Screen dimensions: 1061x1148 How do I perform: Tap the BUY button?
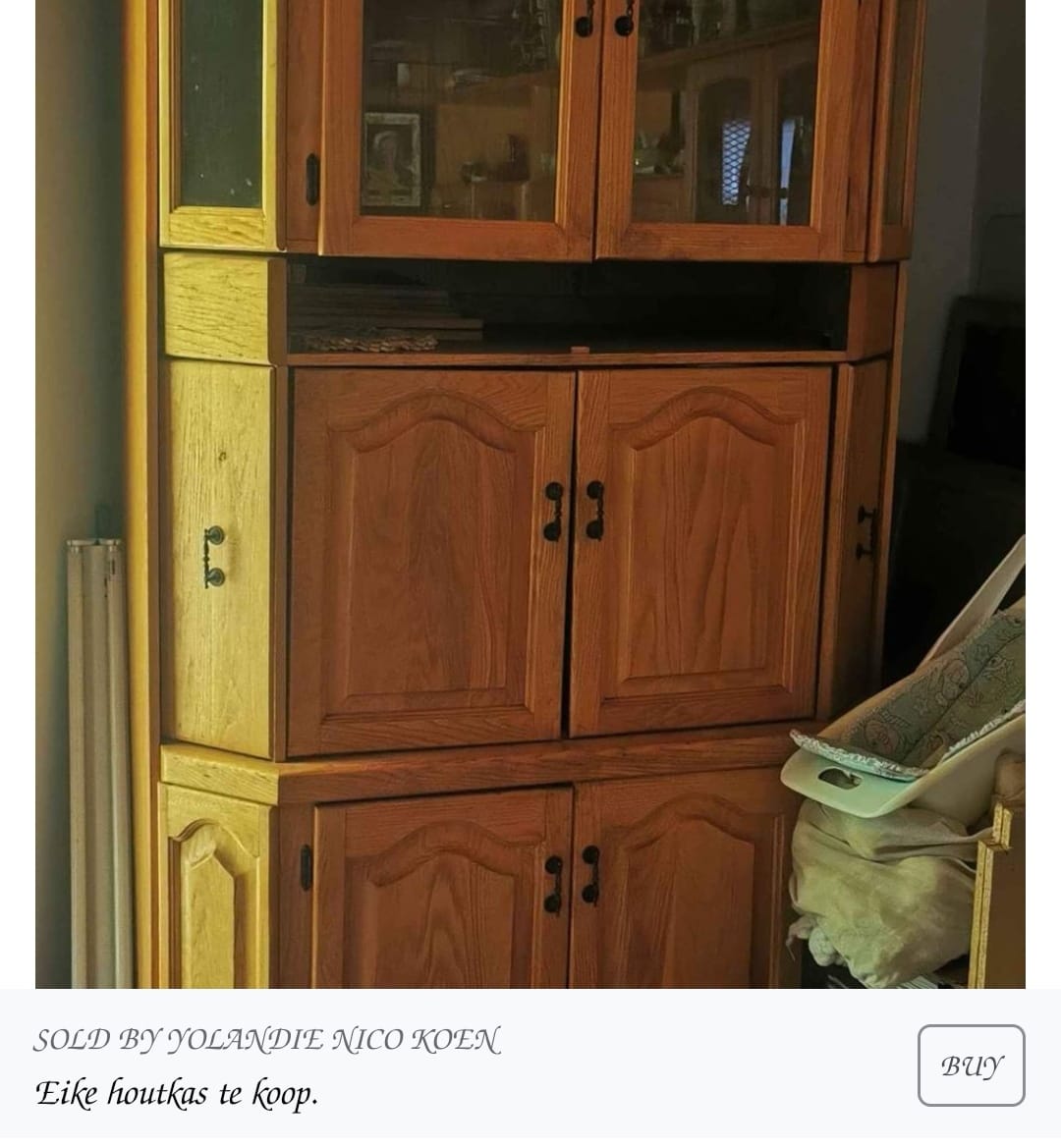click(971, 1066)
